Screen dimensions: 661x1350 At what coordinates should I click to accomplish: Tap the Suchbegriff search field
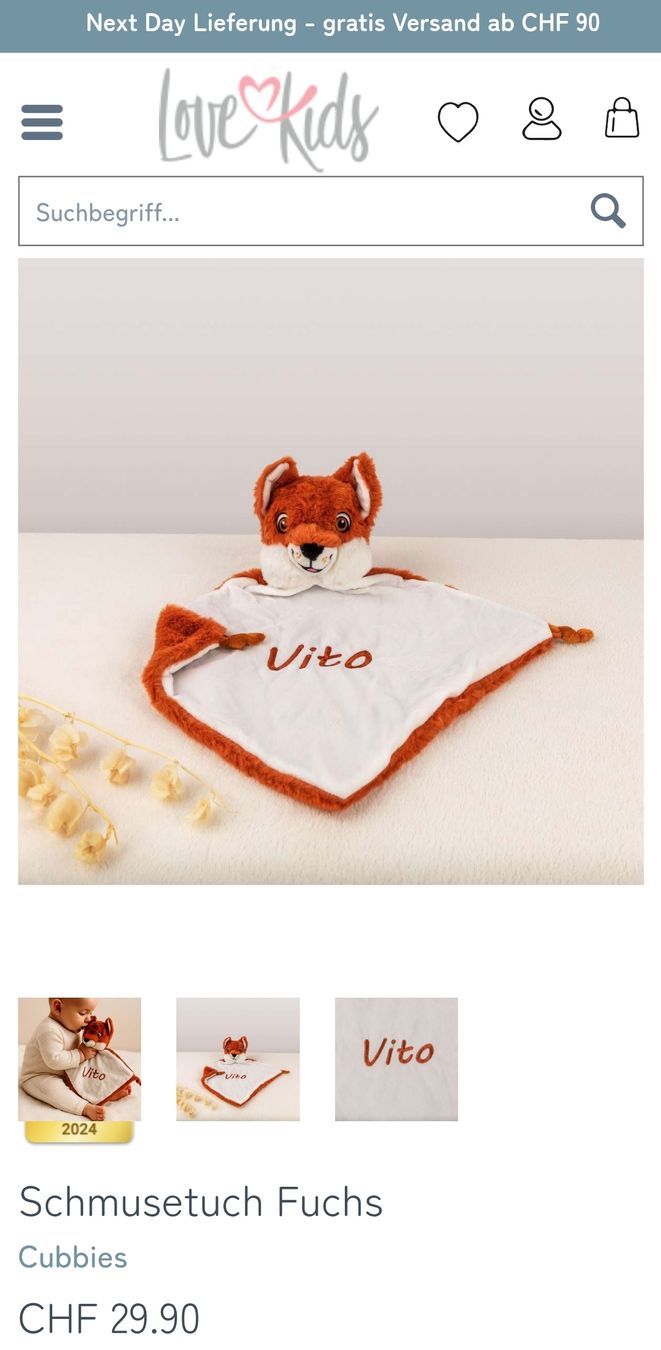tap(300, 212)
